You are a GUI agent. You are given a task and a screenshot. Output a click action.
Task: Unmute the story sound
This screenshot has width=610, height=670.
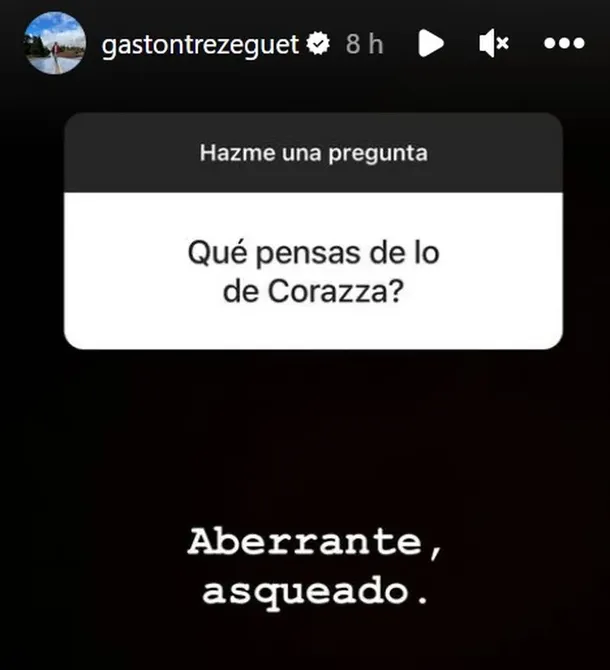(493, 43)
